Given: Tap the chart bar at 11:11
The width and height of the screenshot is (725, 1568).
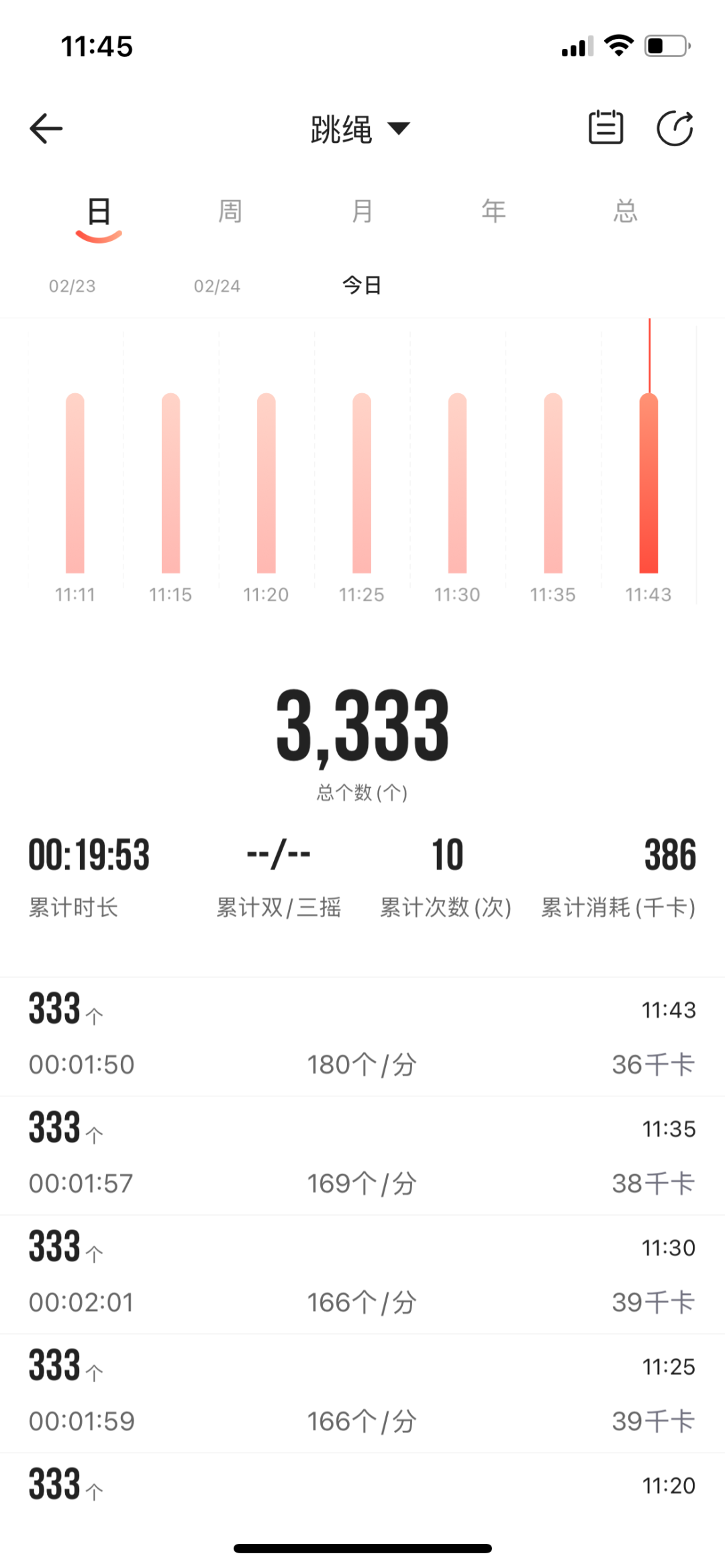Looking at the screenshot, I should [x=75, y=483].
